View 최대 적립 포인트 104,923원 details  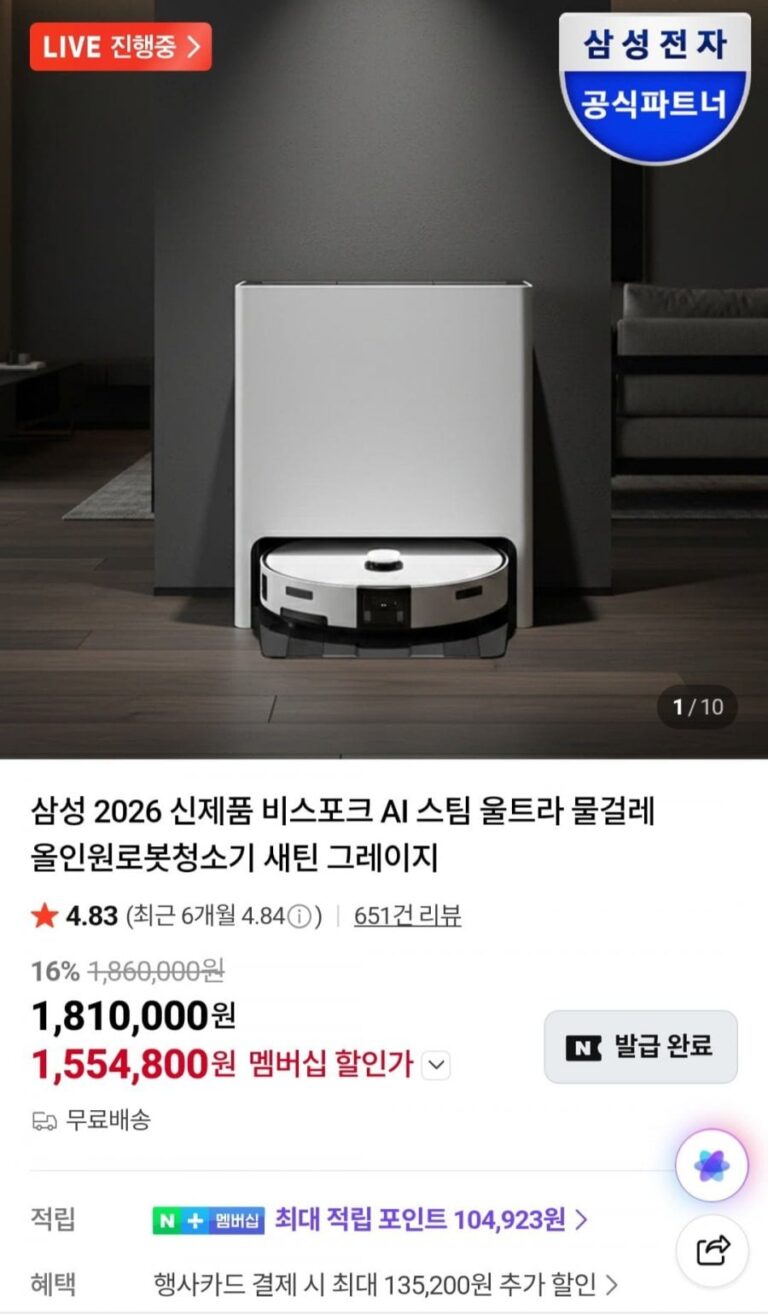point(430,1220)
